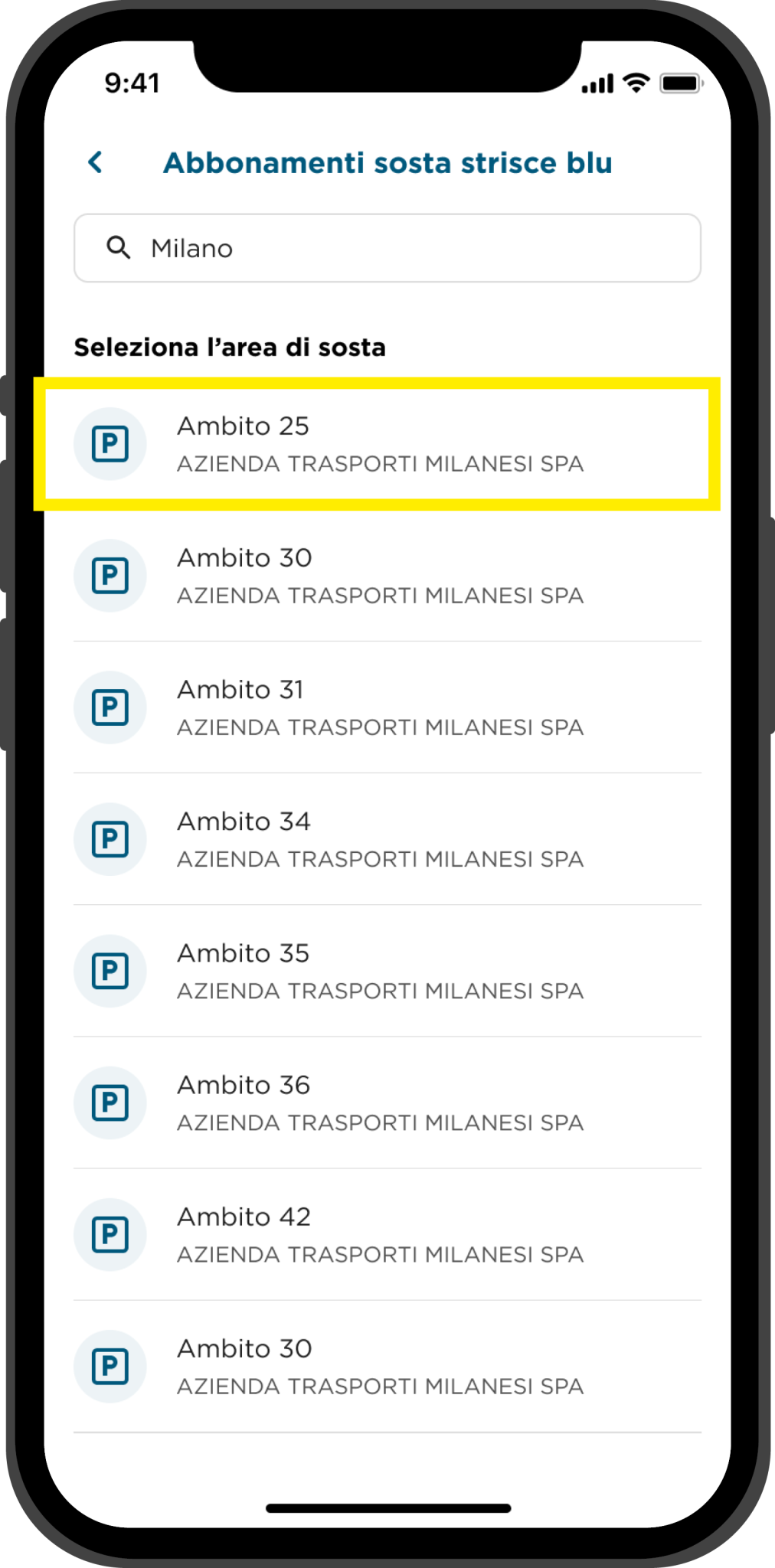Select the Ambito 25 parking area
The height and width of the screenshot is (1568, 775).
coord(377,444)
